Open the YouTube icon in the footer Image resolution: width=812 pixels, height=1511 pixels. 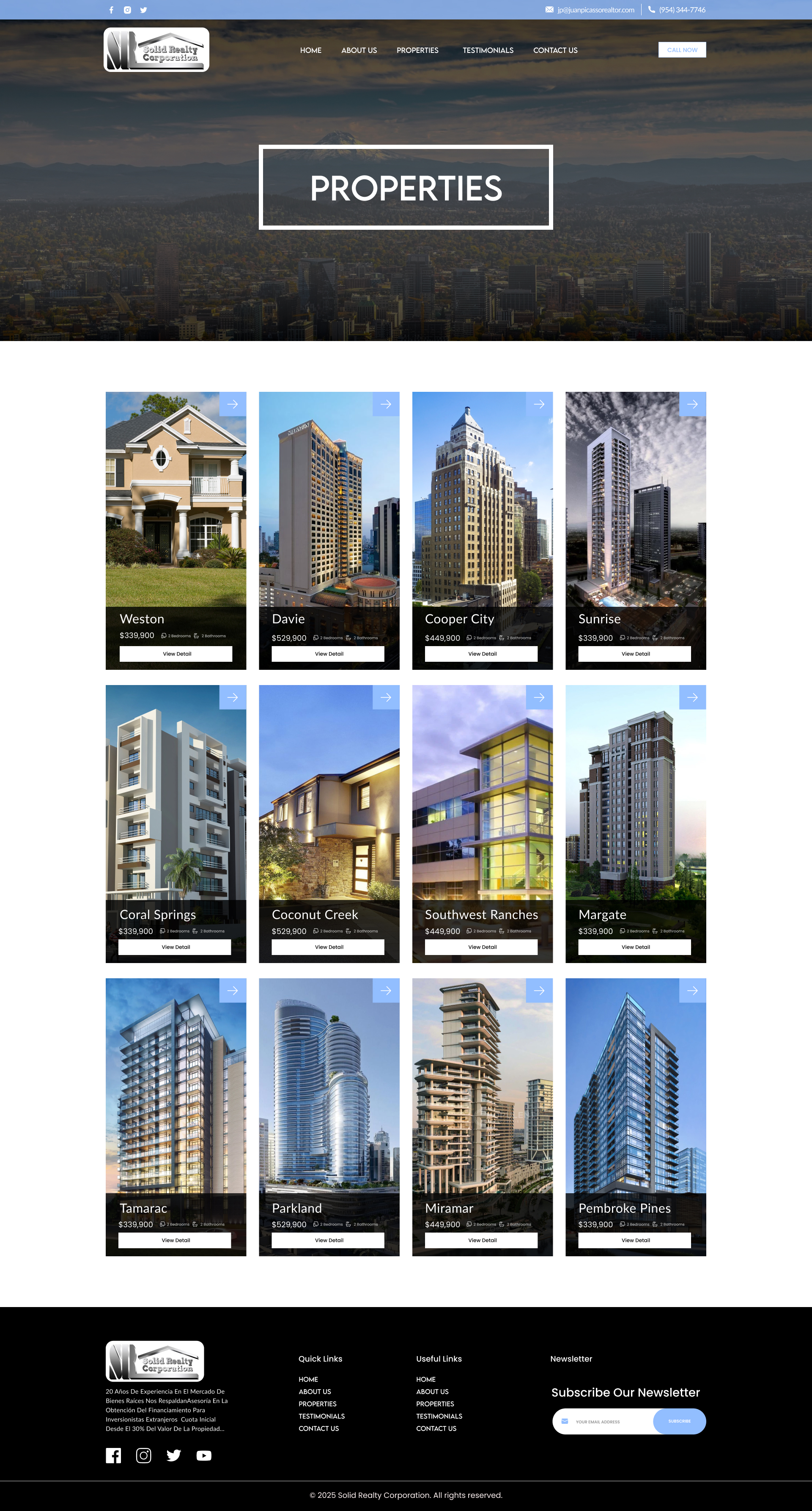click(x=204, y=1455)
